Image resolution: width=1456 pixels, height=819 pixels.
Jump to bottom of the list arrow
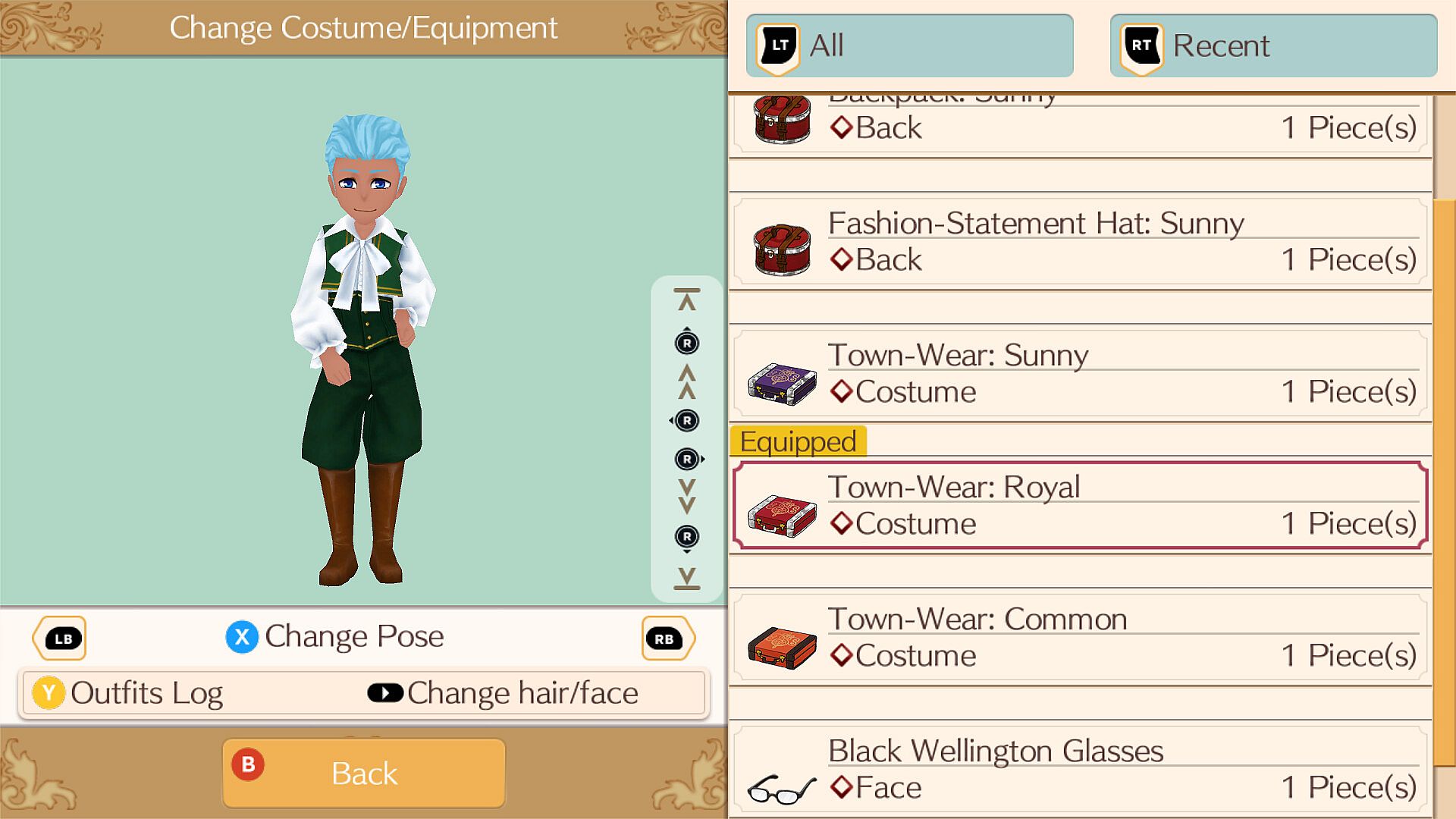(x=686, y=578)
